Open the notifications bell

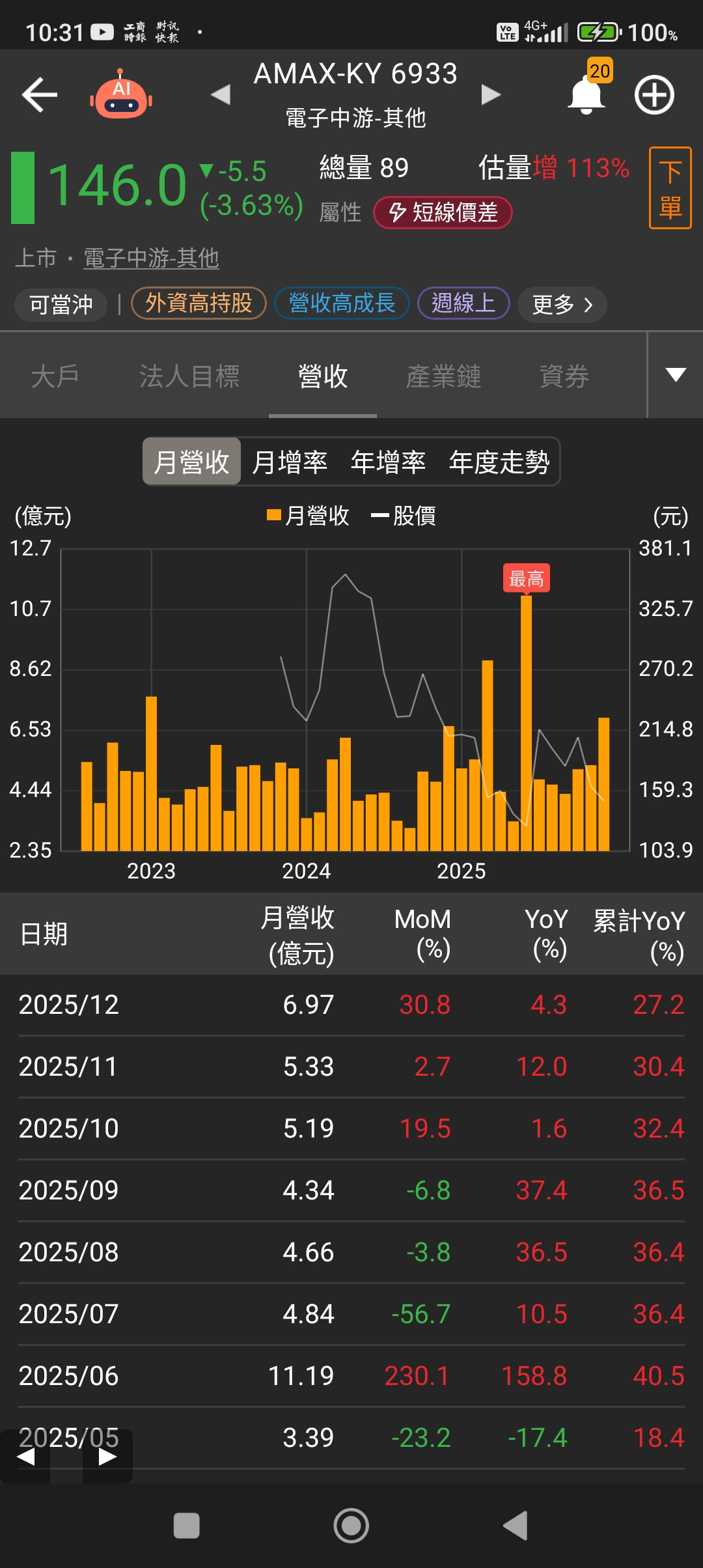(586, 95)
